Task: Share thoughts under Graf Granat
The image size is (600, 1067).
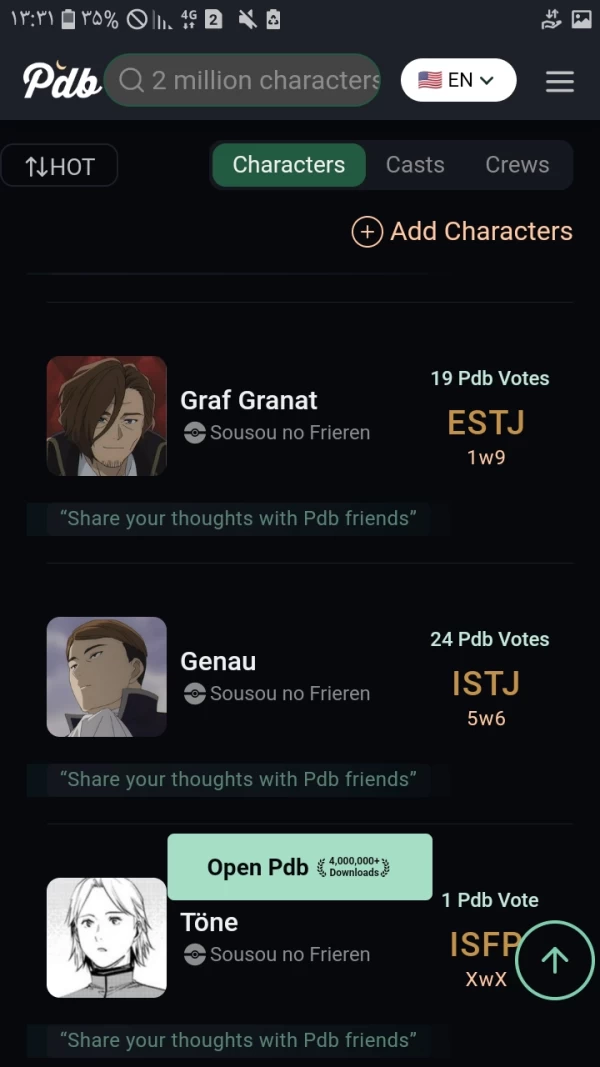Action: 238,518
